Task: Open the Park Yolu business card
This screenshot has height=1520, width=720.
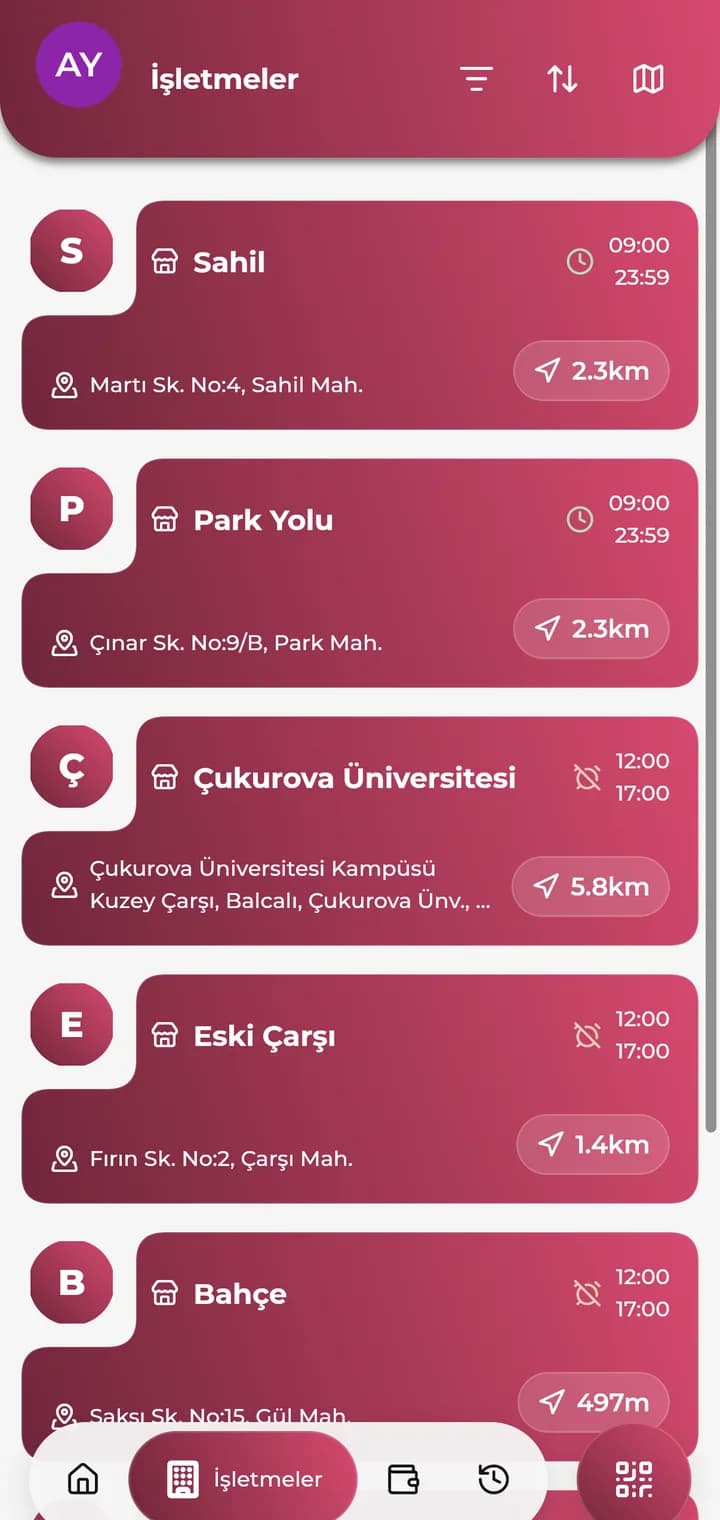Action: [x=360, y=573]
